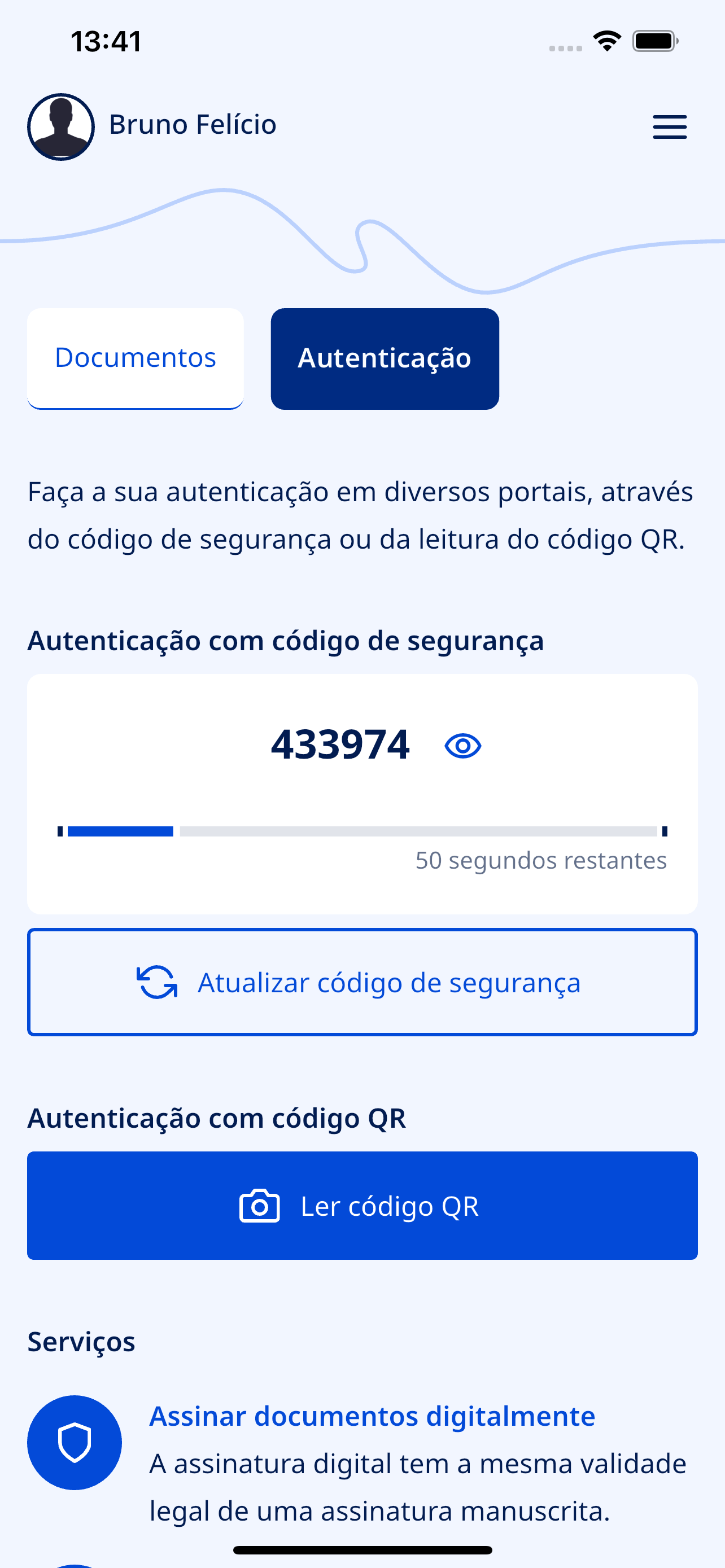Tap Atualizar código de segurança
The height and width of the screenshot is (1568, 725).
point(362,982)
